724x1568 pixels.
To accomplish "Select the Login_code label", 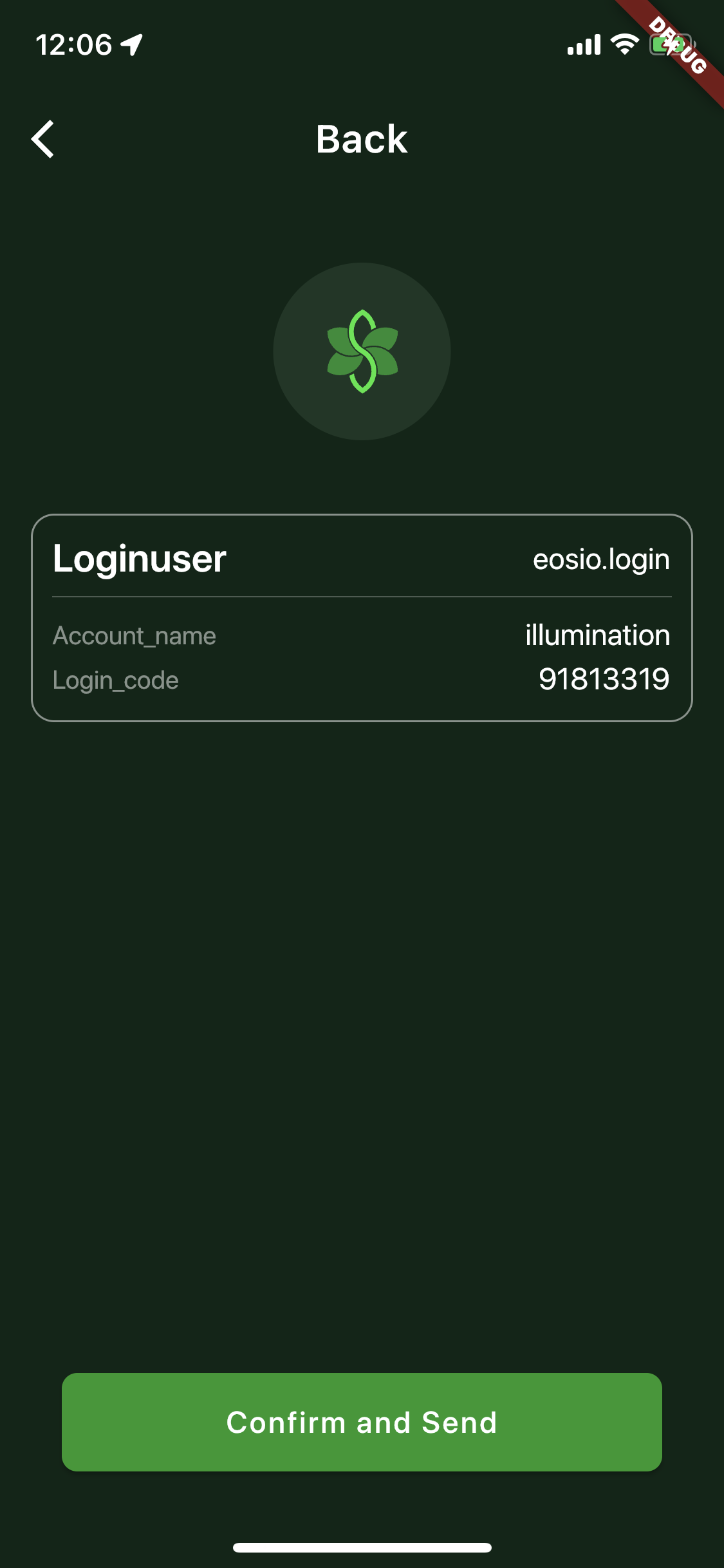I will [116, 680].
